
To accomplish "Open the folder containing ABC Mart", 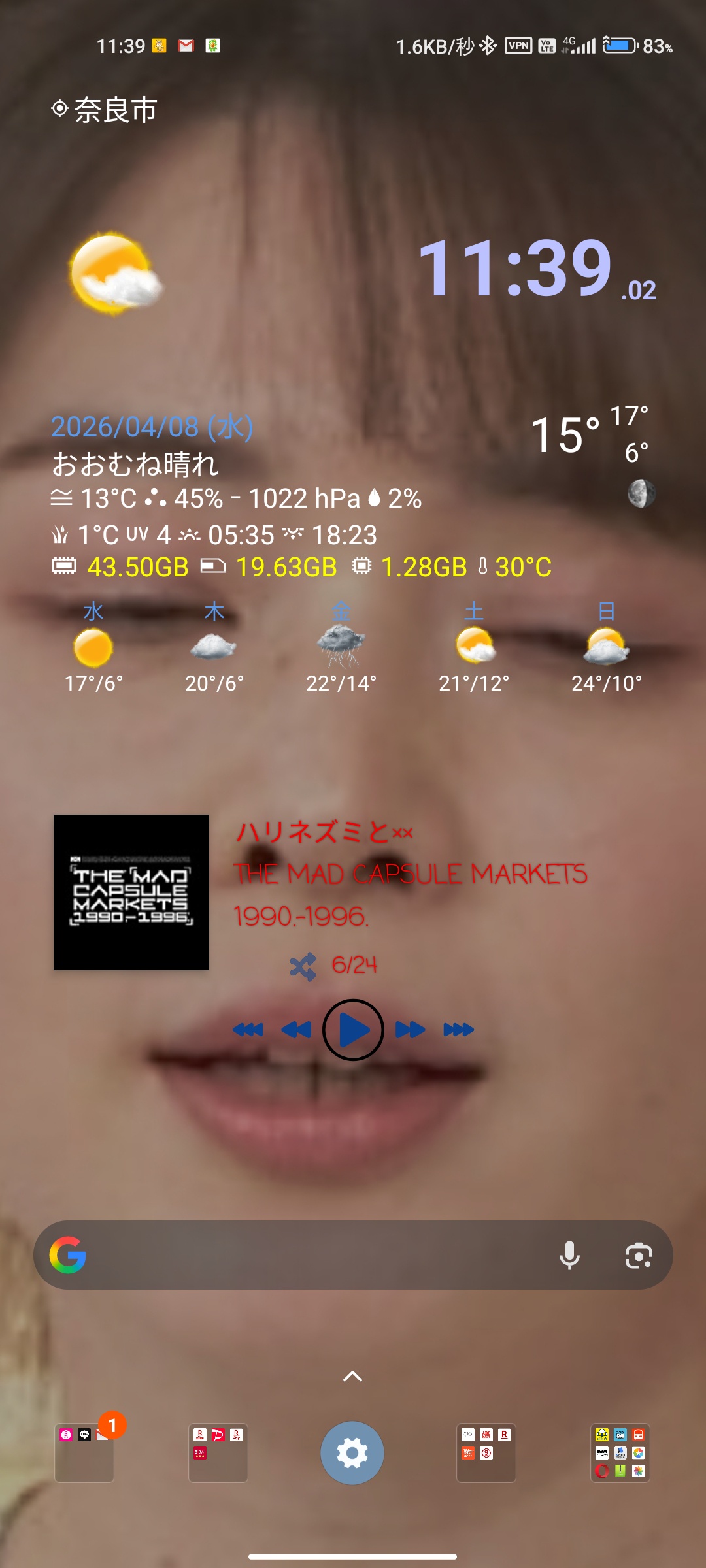I will [x=486, y=1453].
